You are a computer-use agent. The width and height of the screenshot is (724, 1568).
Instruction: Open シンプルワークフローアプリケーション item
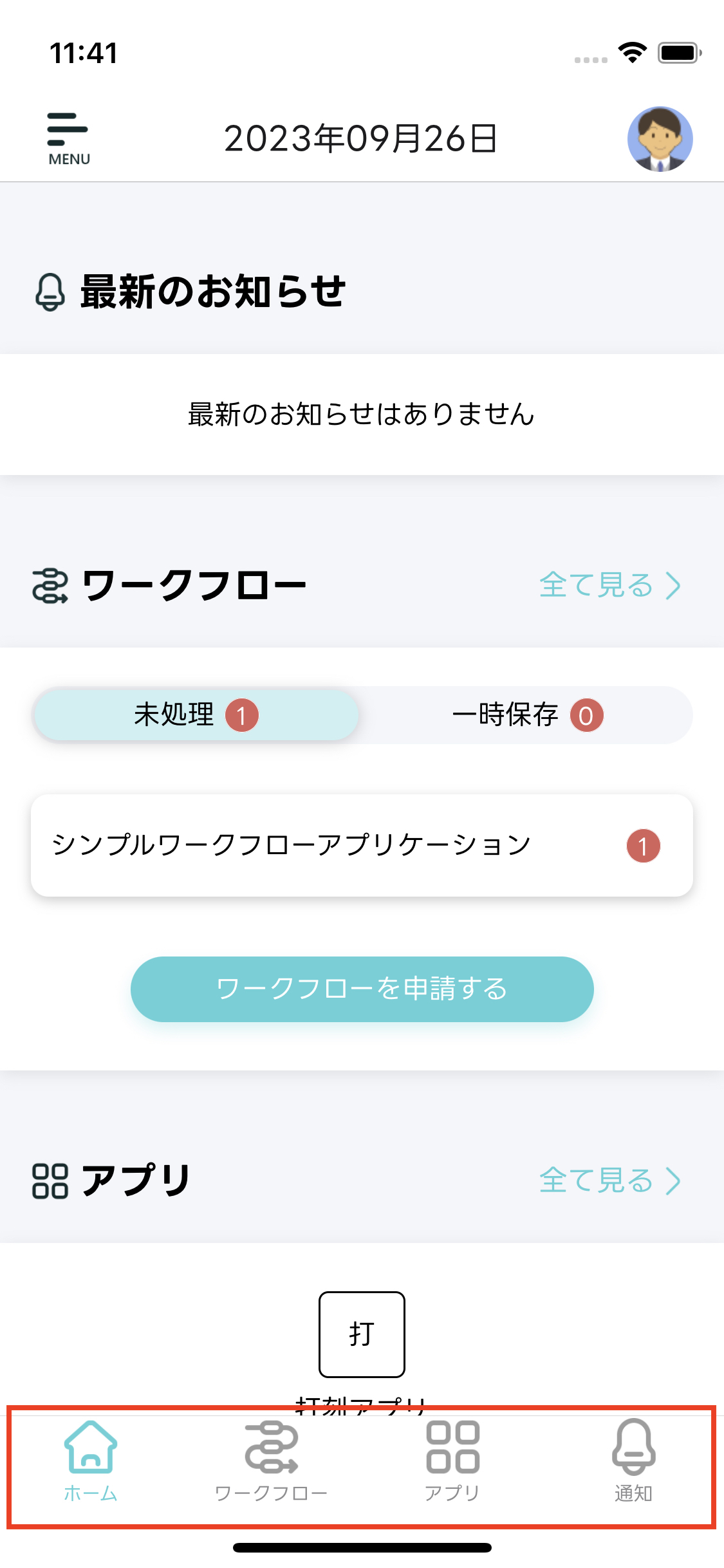(362, 845)
